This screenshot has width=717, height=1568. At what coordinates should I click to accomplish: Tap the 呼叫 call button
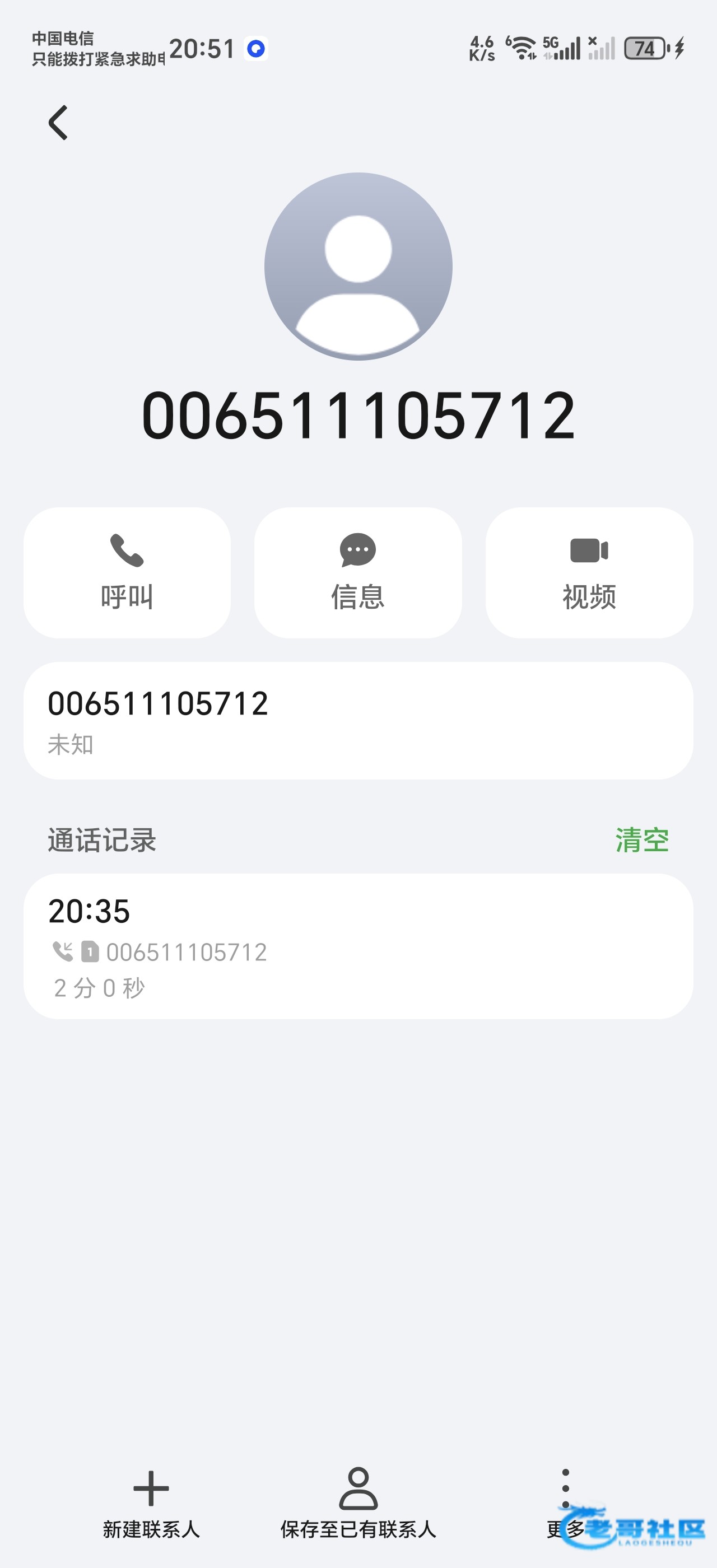pos(127,573)
